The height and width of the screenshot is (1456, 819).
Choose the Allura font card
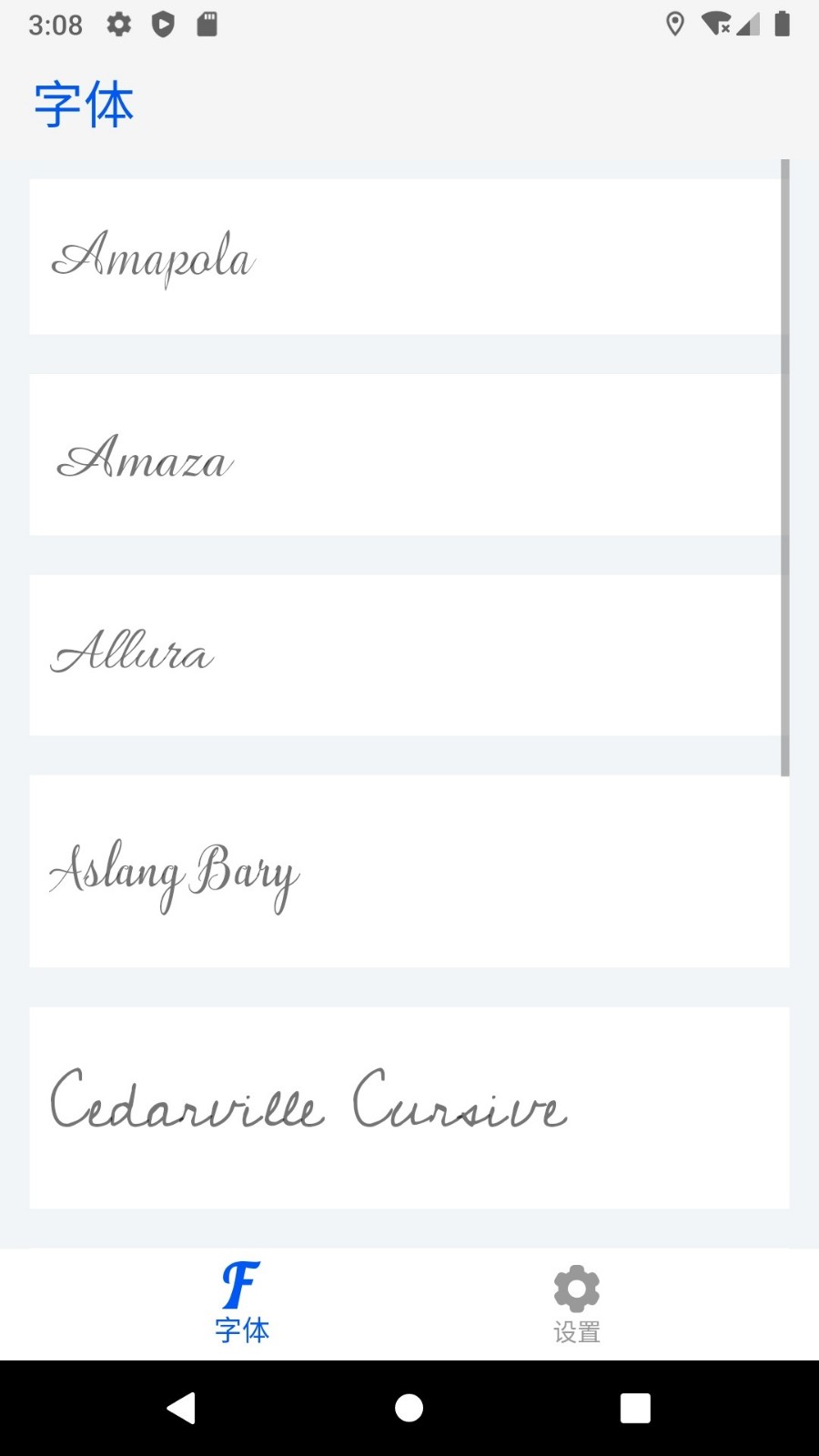[405, 655]
